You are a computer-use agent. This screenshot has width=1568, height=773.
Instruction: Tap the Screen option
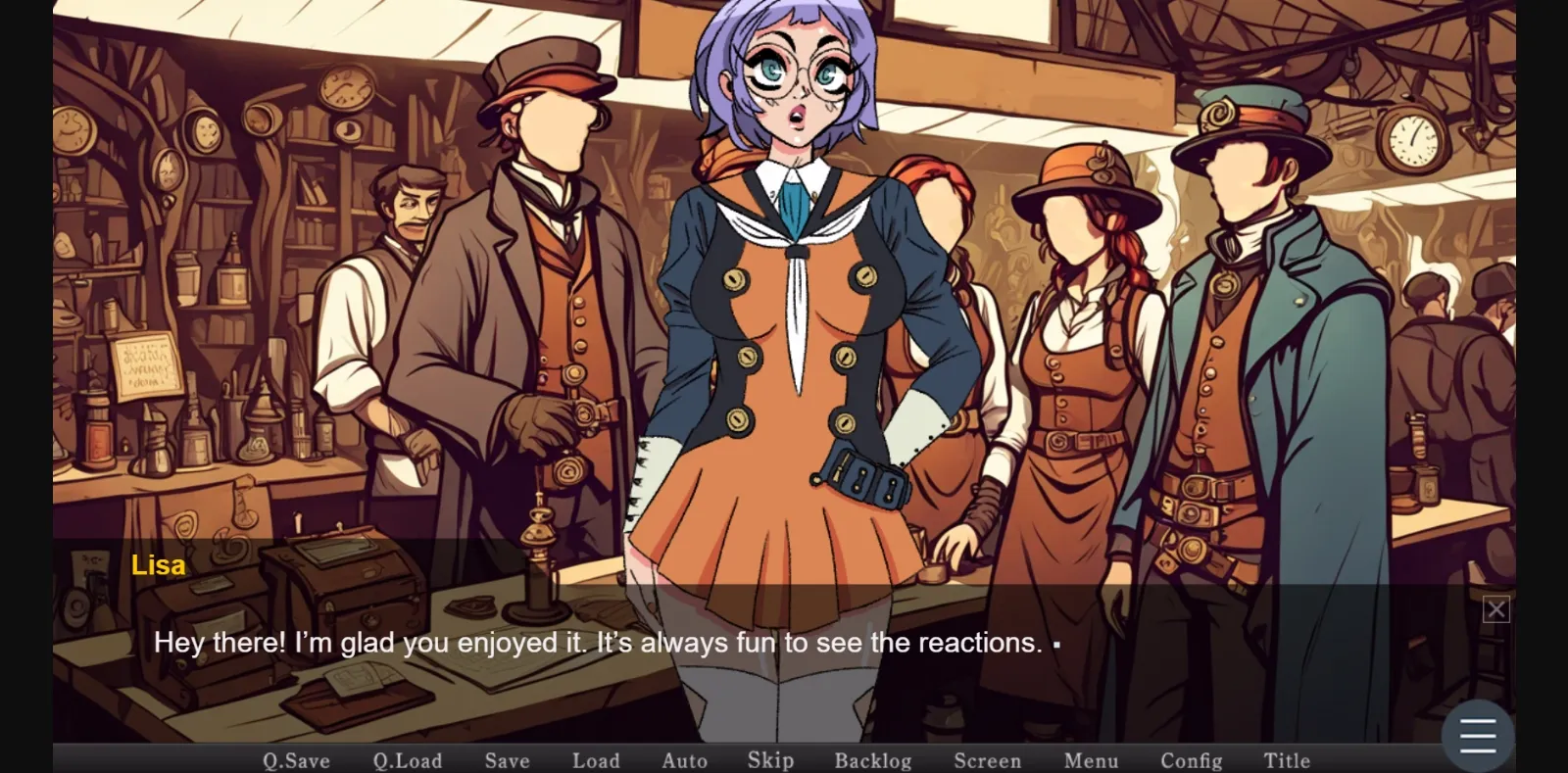click(x=987, y=760)
